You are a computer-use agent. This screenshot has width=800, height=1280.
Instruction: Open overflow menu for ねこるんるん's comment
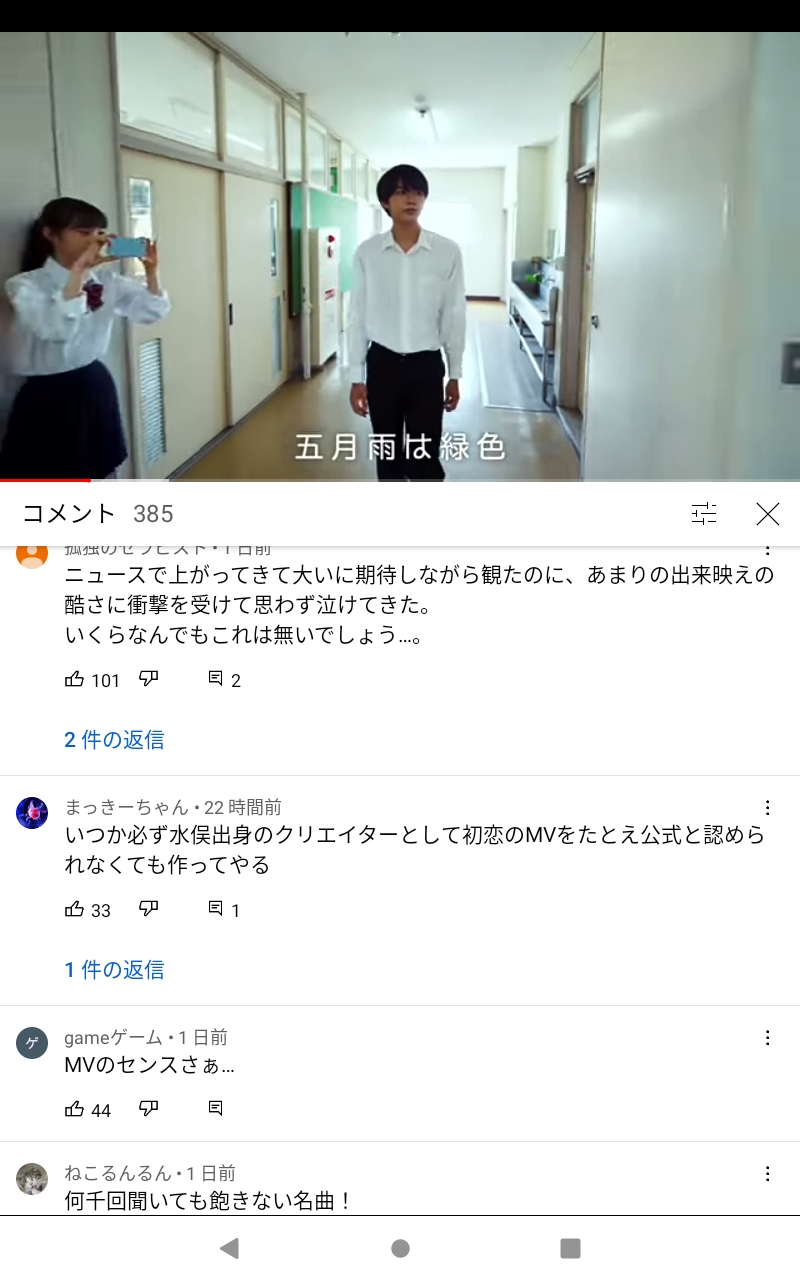point(768,1174)
